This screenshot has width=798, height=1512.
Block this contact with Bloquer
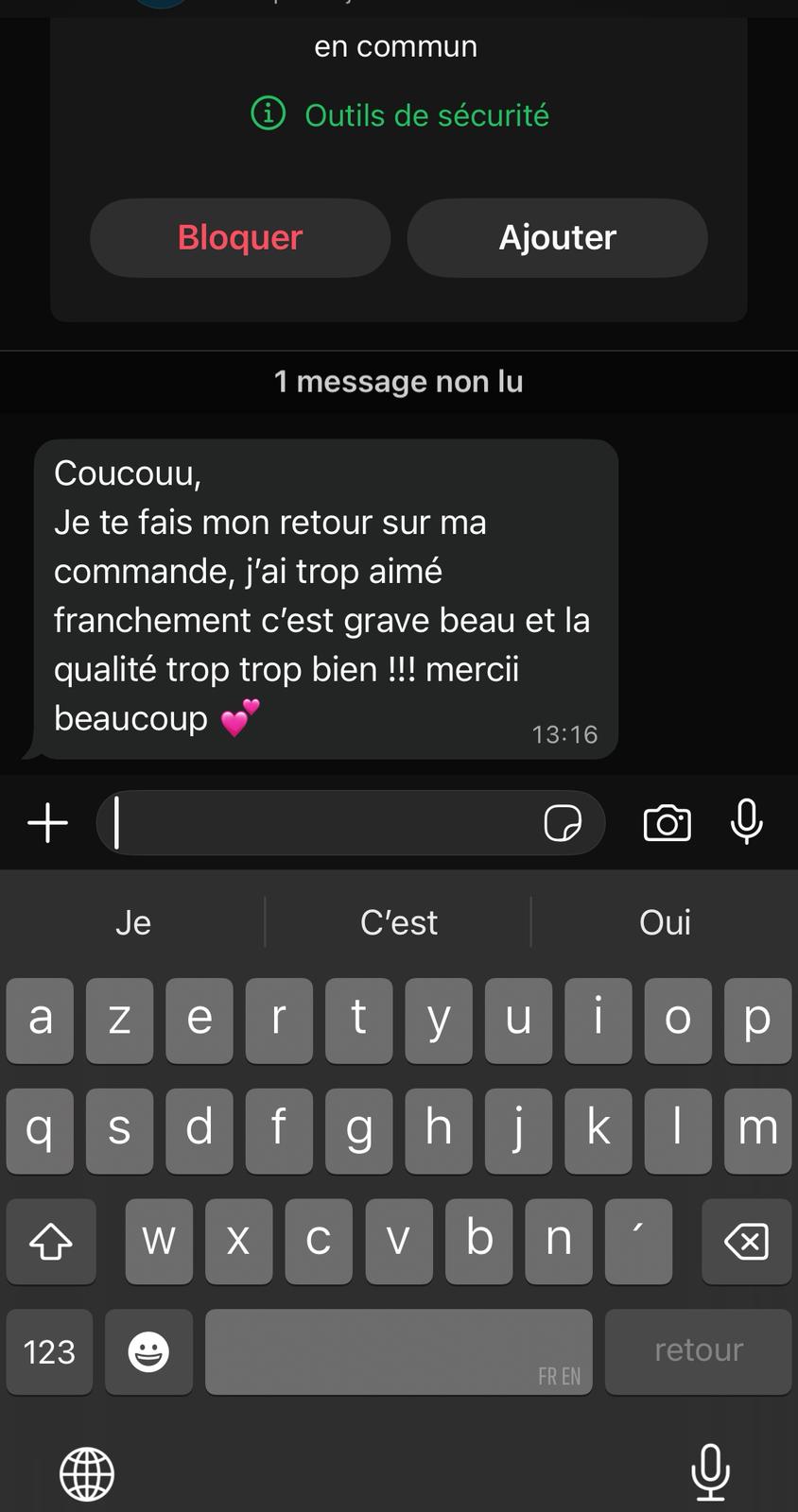click(x=240, y=238)
